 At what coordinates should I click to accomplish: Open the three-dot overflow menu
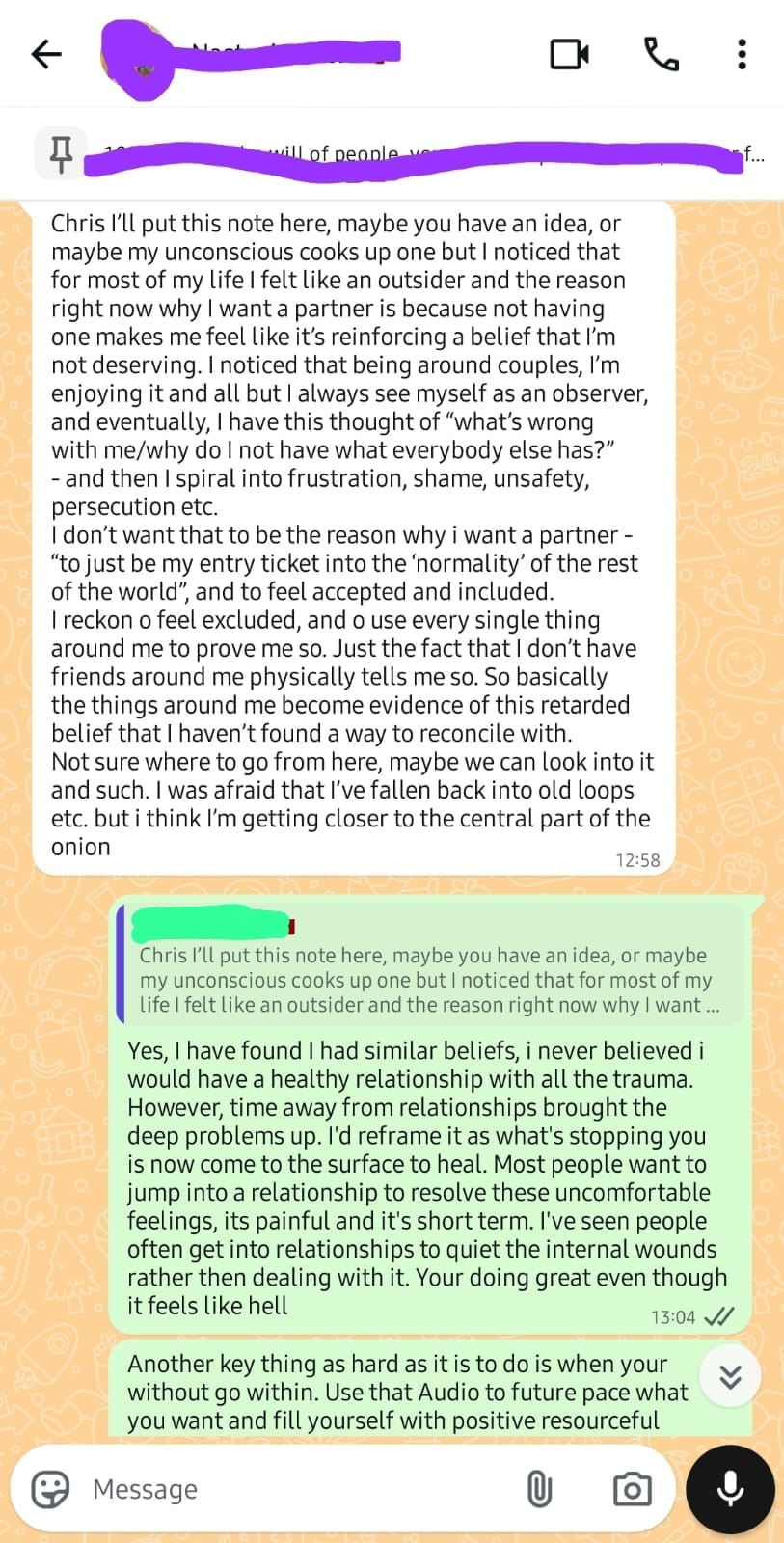(x=742, y=54)
